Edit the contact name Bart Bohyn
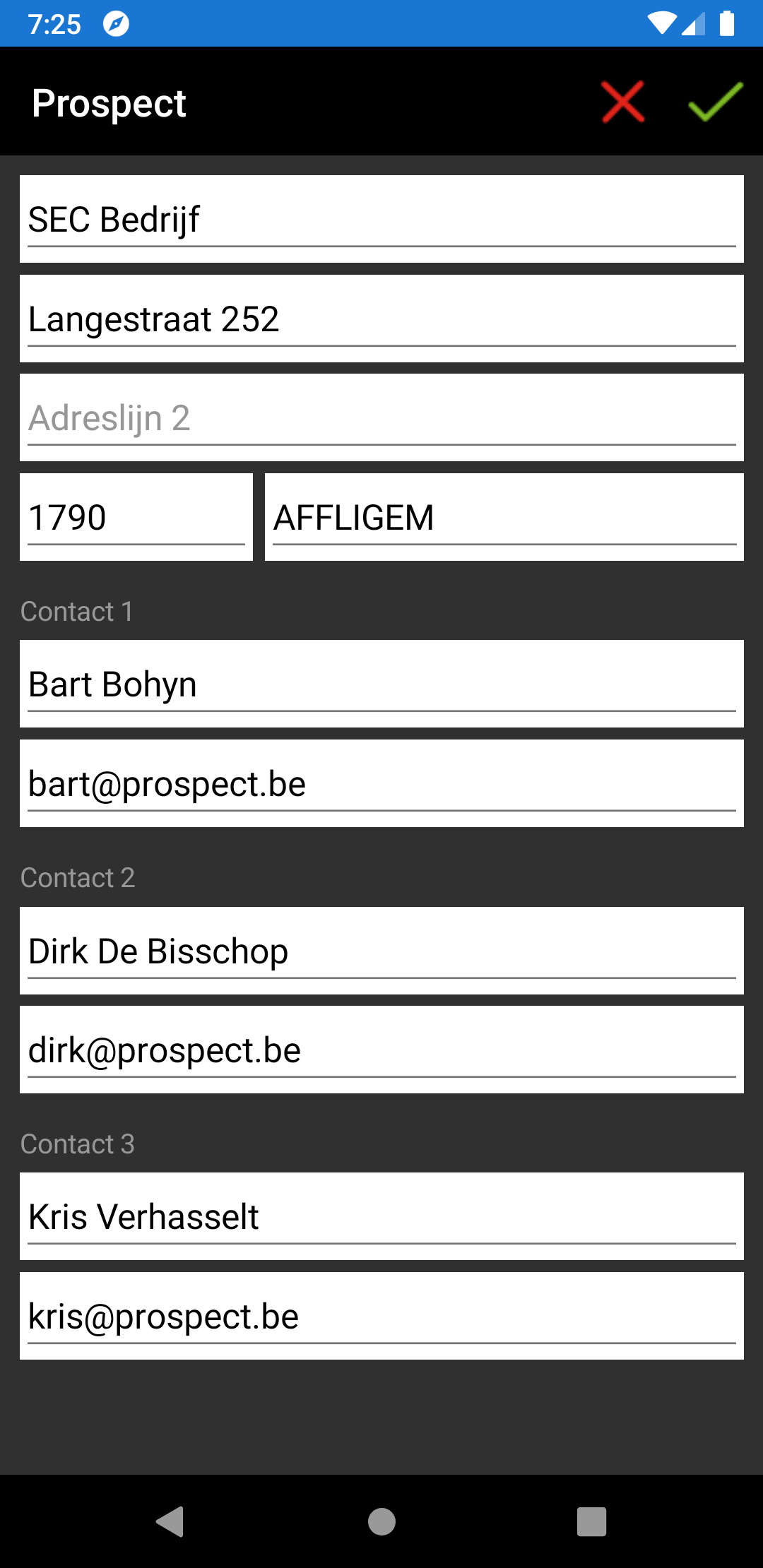The width and height of the screenshot is (763, 1568). pyautogui.click(x=381, y=684)
